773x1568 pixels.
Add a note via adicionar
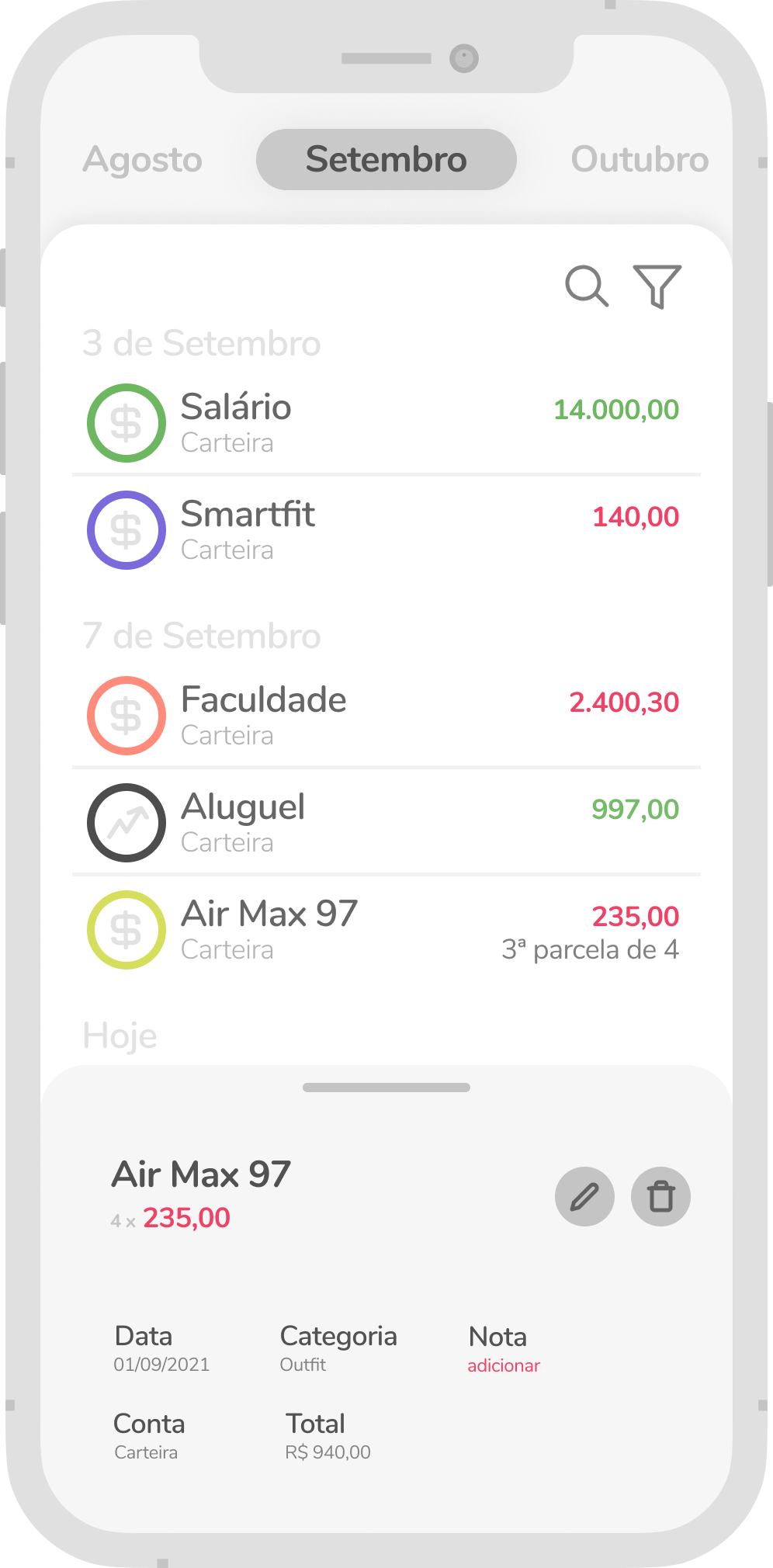pos(504,1366)
